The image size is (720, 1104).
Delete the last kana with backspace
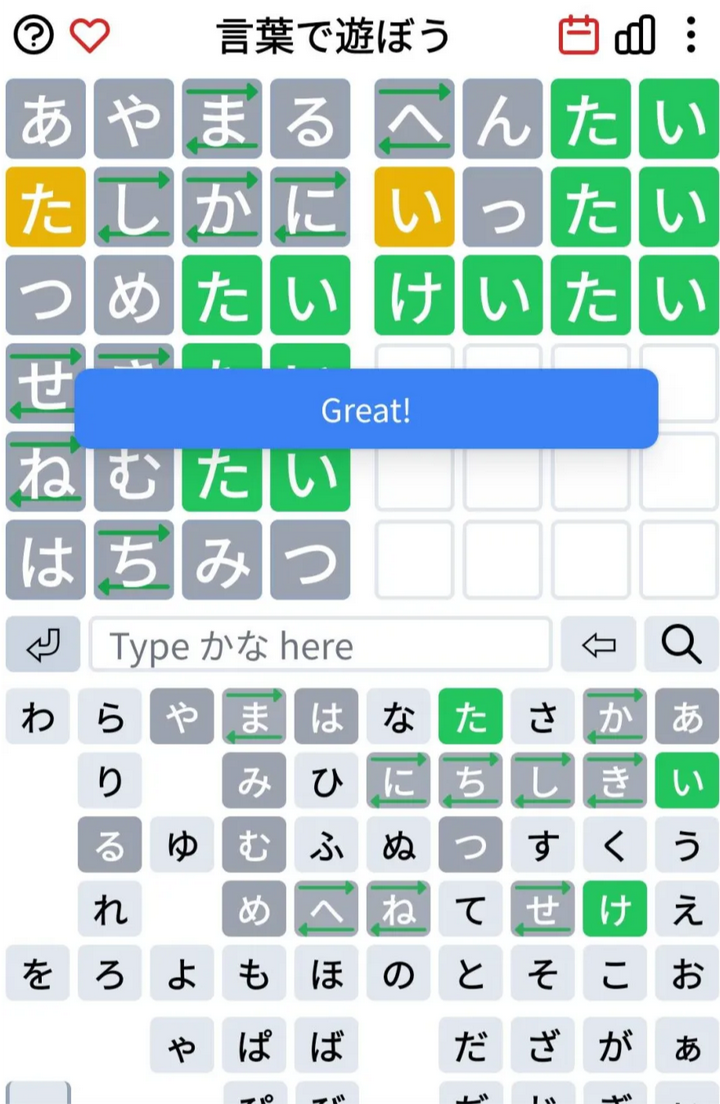tap(598, 646)
